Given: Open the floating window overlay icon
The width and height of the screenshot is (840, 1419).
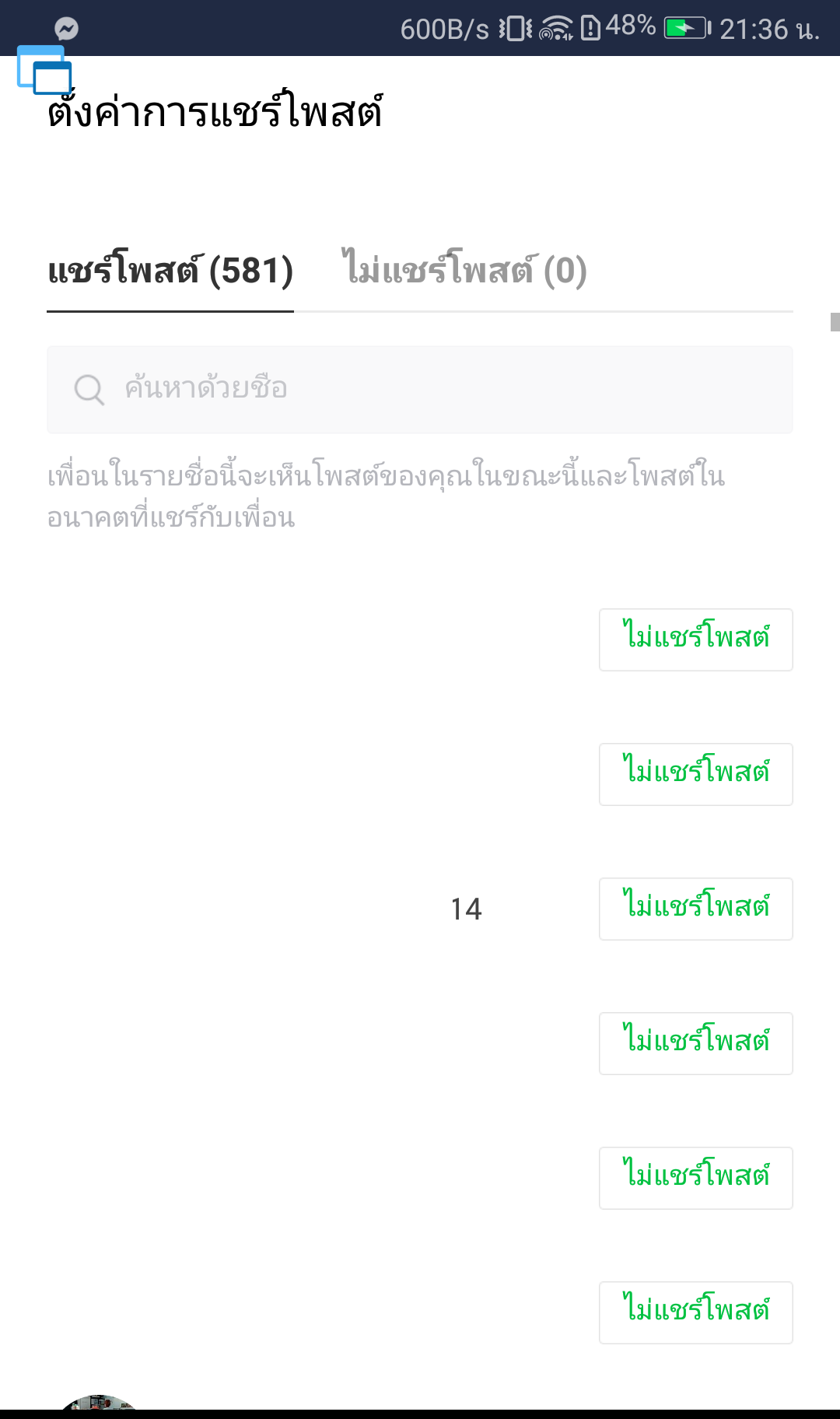Looking at the screenshot, I should point(44,70).
